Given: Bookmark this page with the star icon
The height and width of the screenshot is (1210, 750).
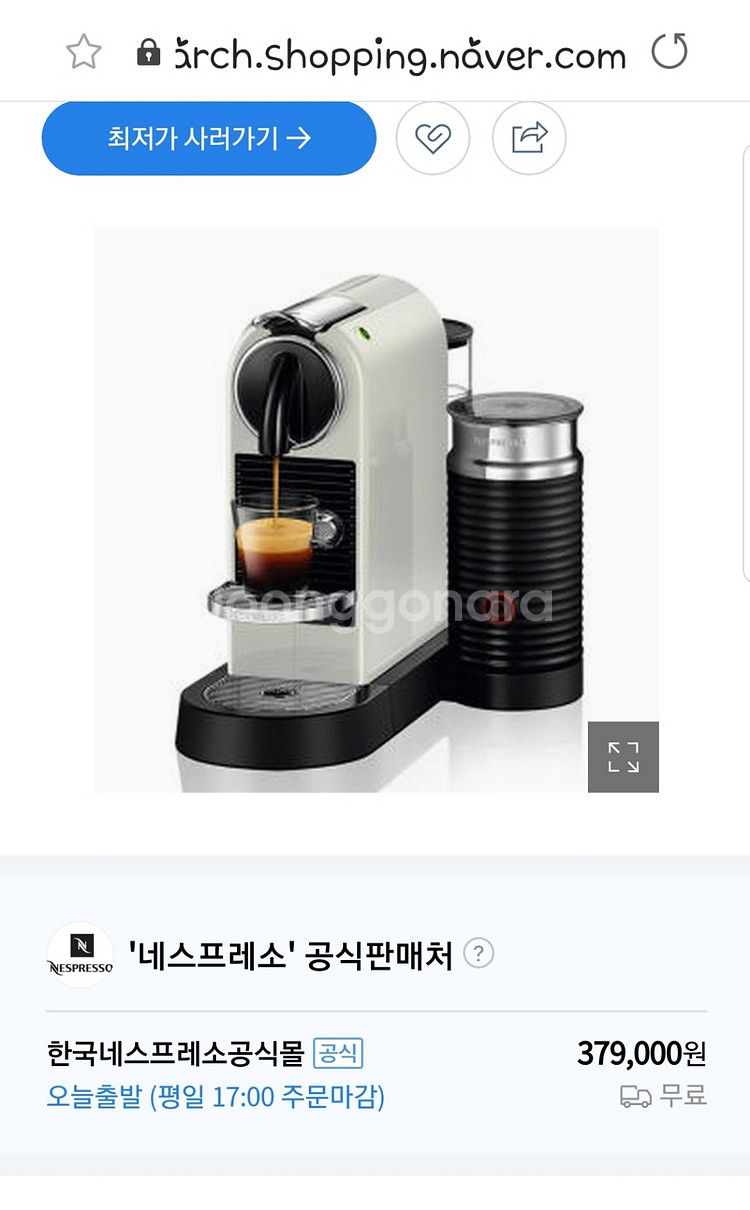Looking at the screenshot, I should tap(84, 52).
